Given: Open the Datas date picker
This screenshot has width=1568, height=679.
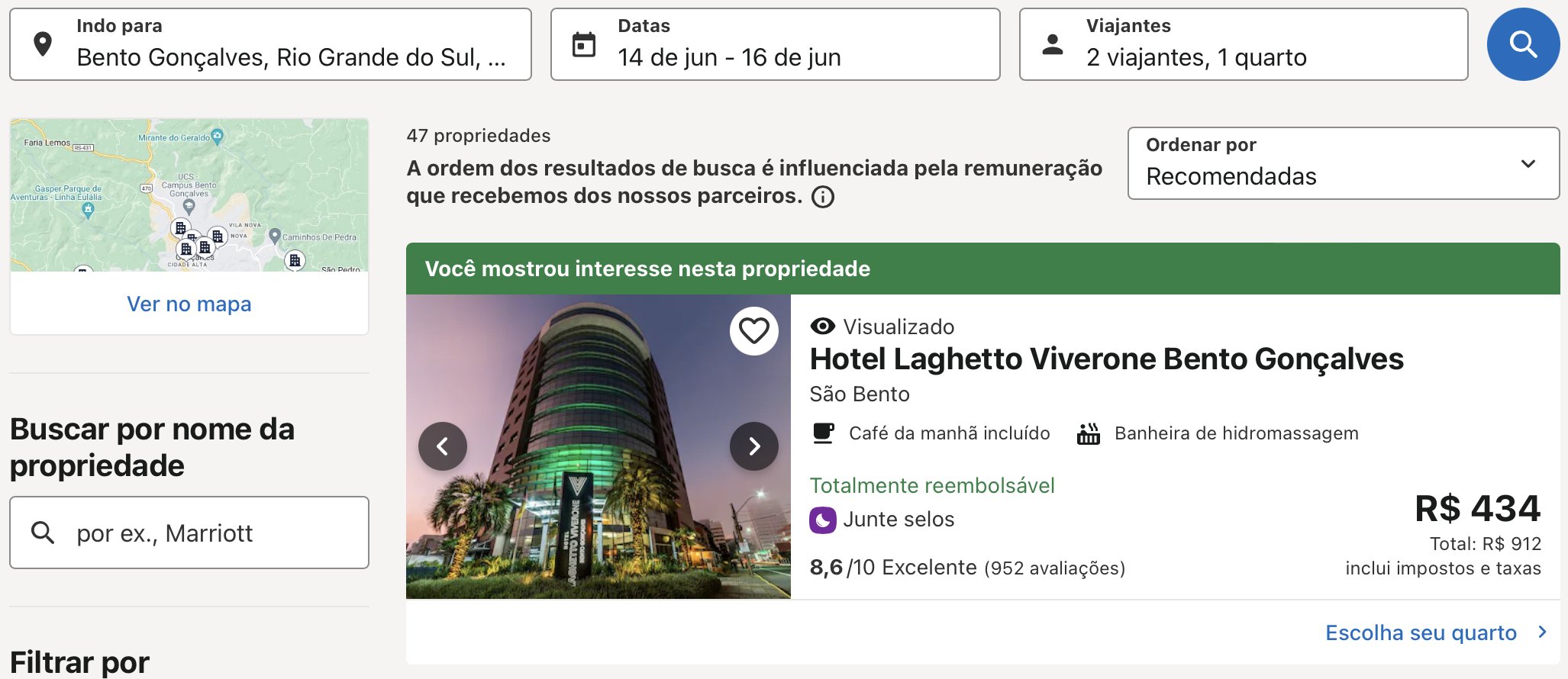Looking at the screenshot, I should (x=775, y=44).
